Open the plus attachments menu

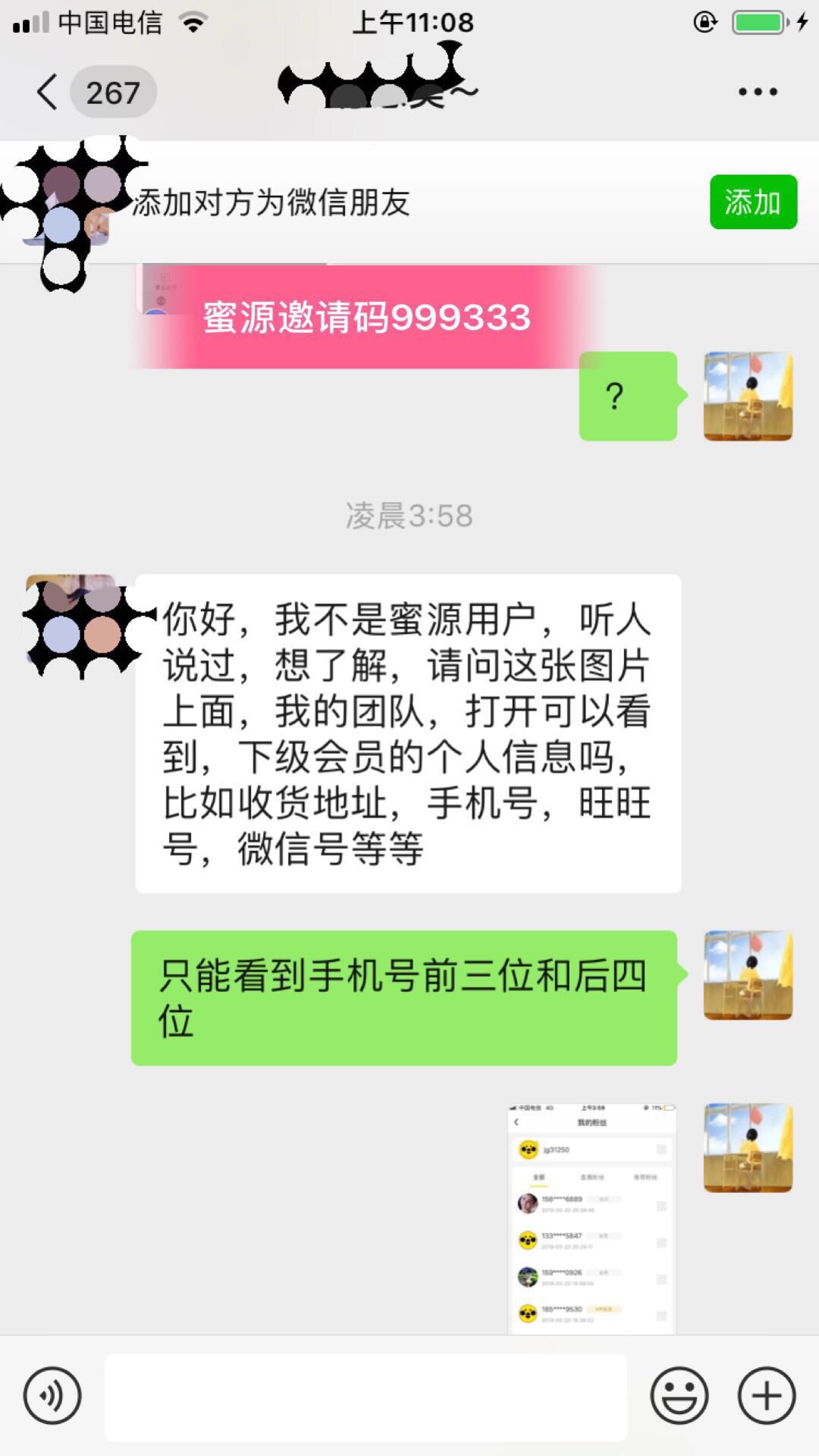tap(767, 1395)
